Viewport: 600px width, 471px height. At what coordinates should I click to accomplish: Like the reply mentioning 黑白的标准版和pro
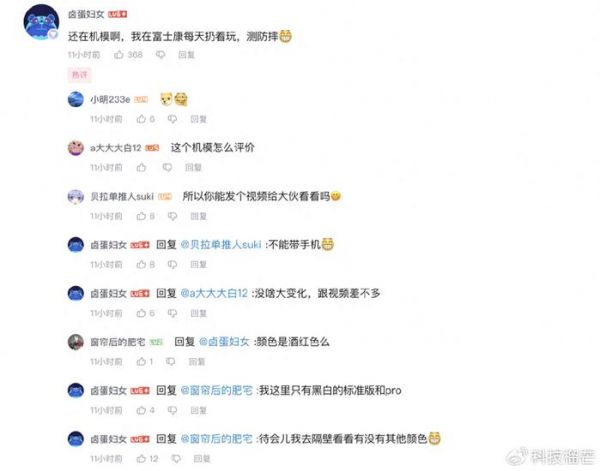click(x=141, y=410)
